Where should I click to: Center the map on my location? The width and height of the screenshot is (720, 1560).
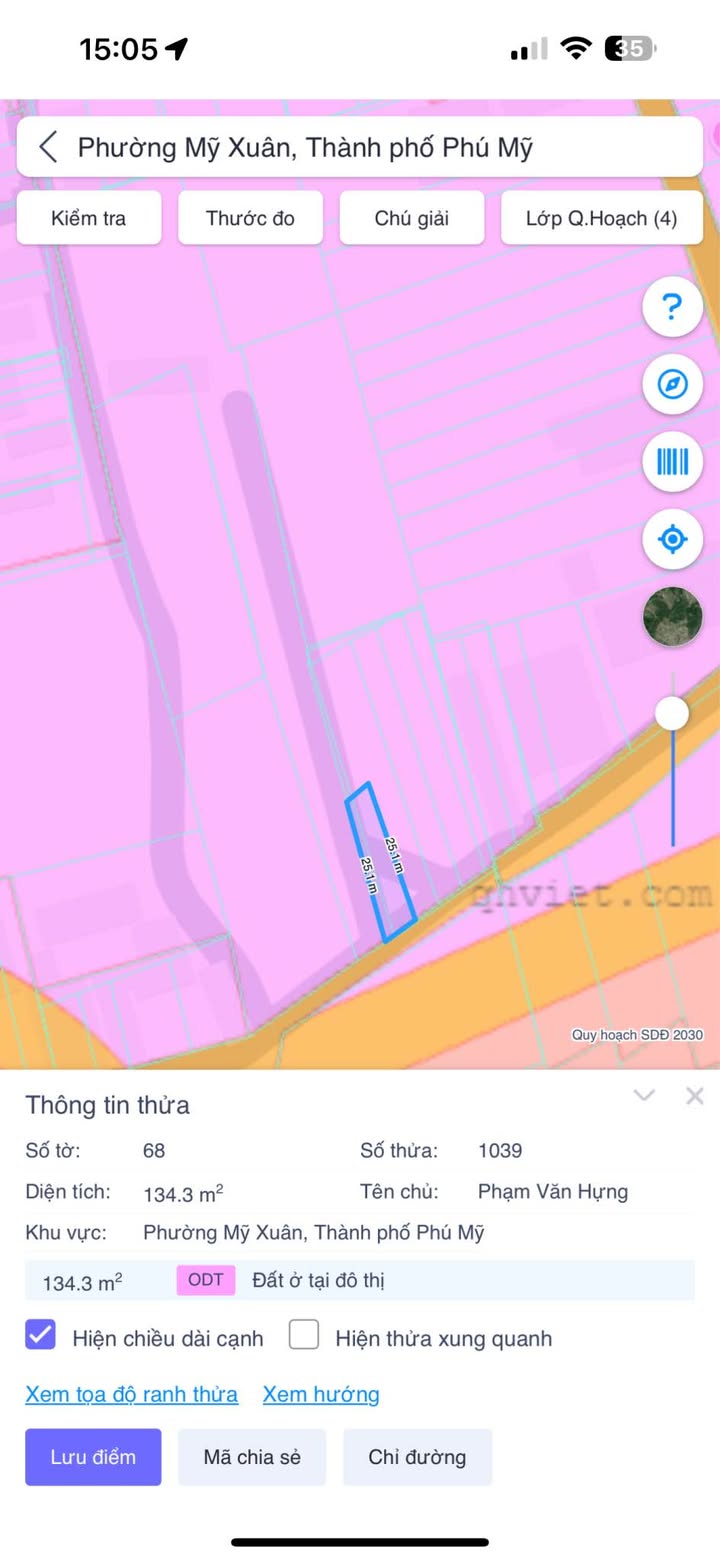672,540
